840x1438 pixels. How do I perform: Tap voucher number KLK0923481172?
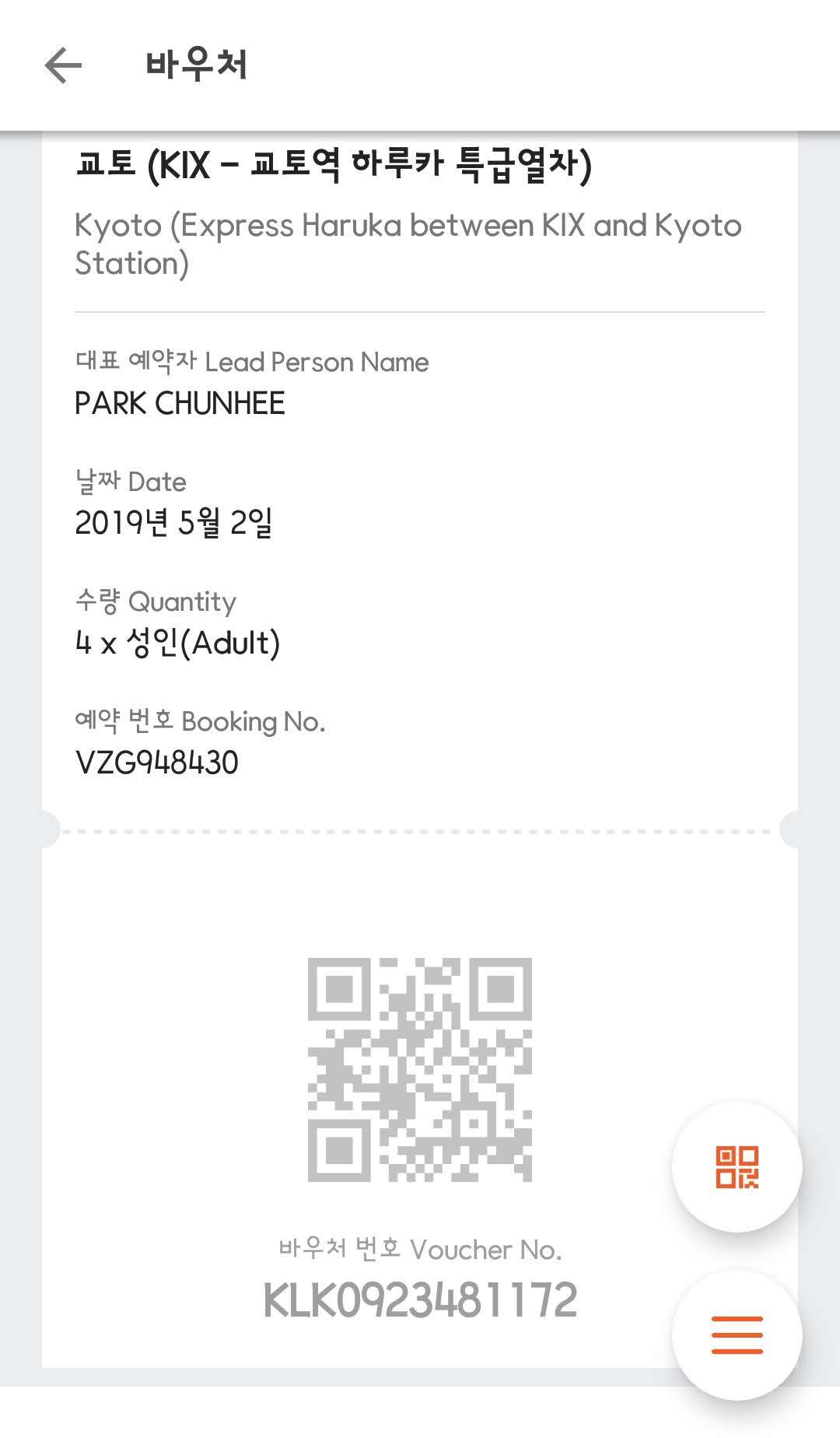(x=420, y=1296)
